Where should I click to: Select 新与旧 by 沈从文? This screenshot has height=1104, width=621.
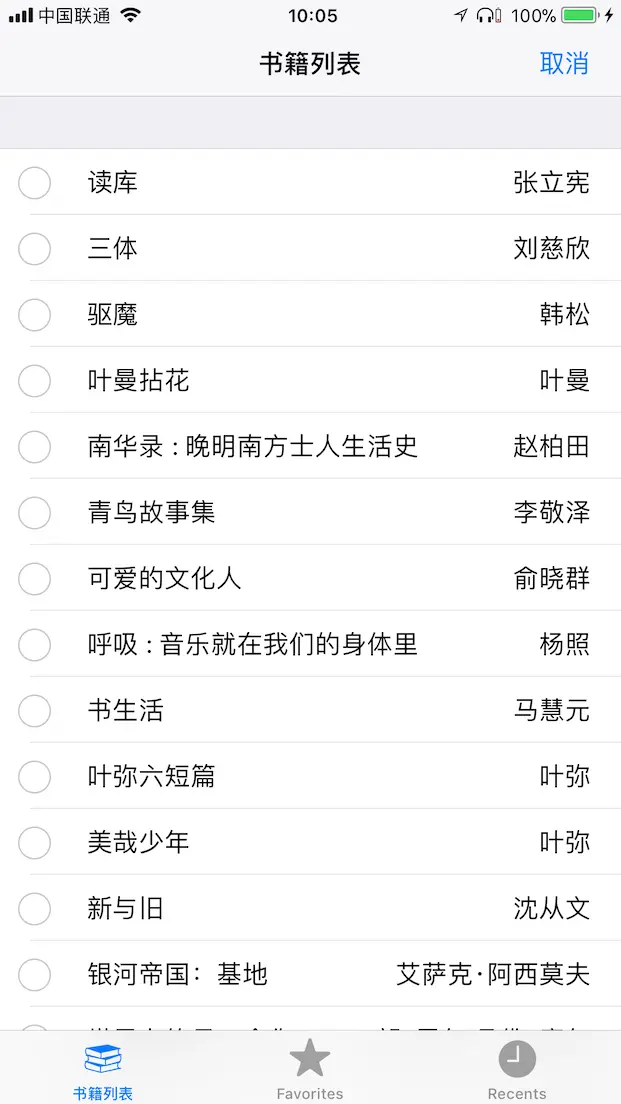(x=35, y=909)
